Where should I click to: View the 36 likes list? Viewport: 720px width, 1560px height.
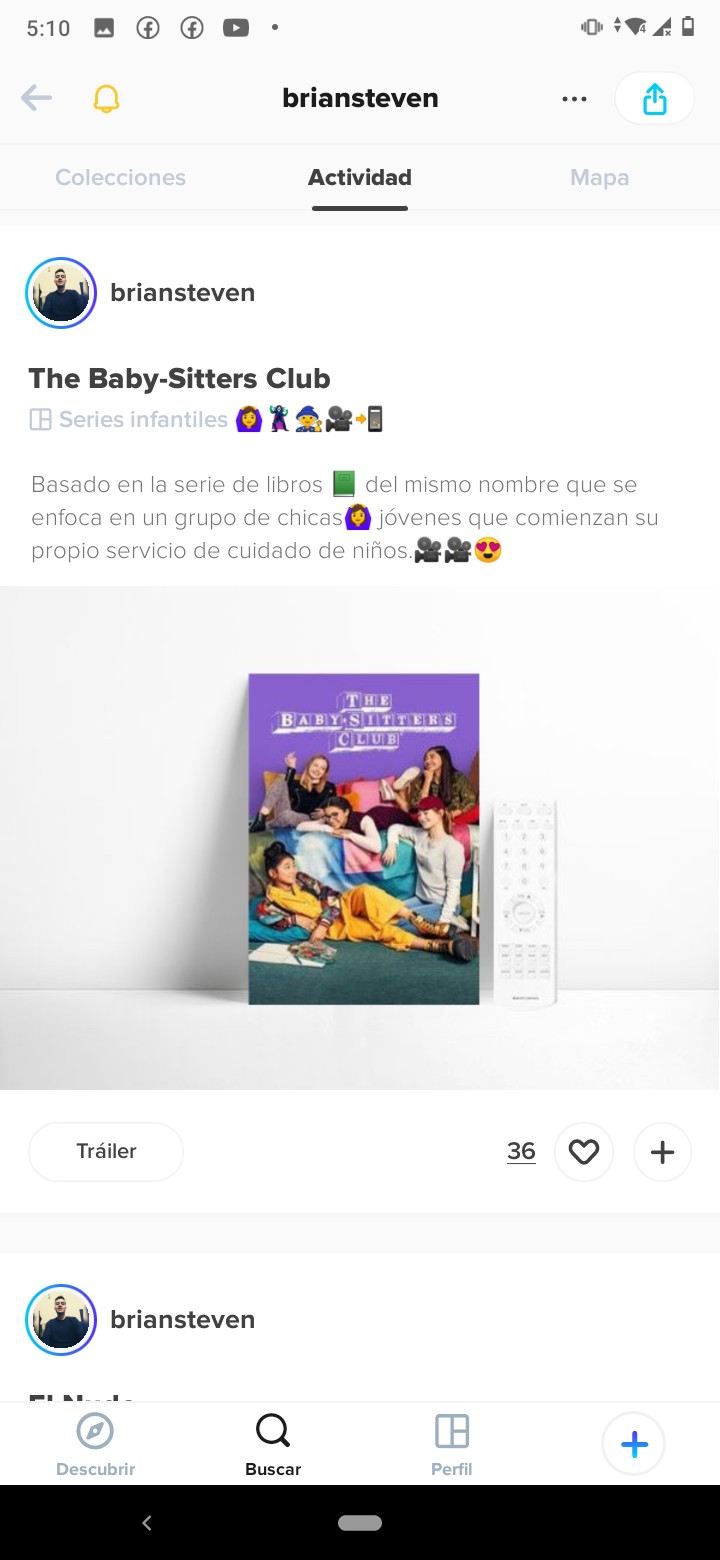pos(521,1151)
